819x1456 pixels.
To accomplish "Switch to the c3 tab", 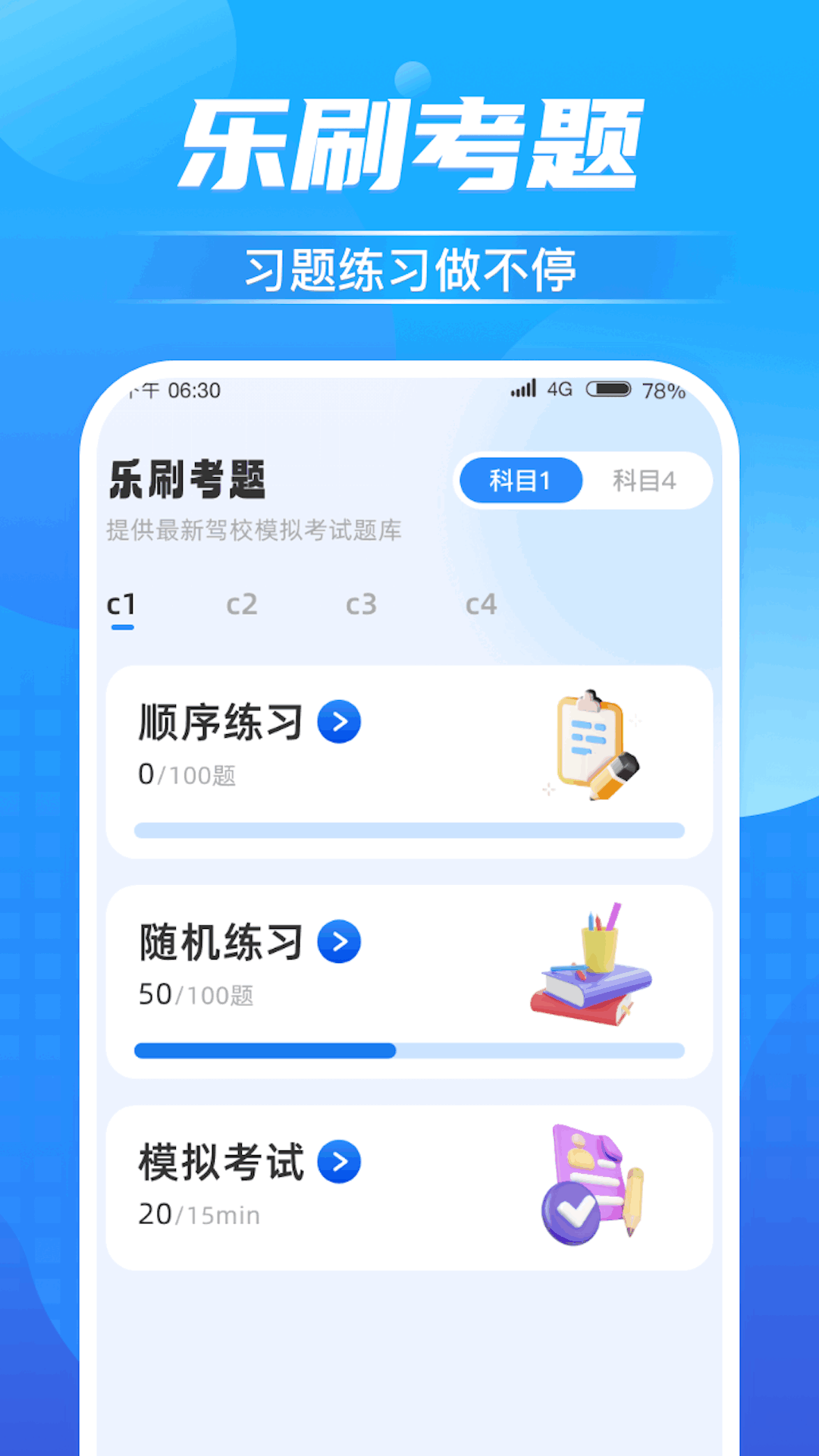I will 362,604.
